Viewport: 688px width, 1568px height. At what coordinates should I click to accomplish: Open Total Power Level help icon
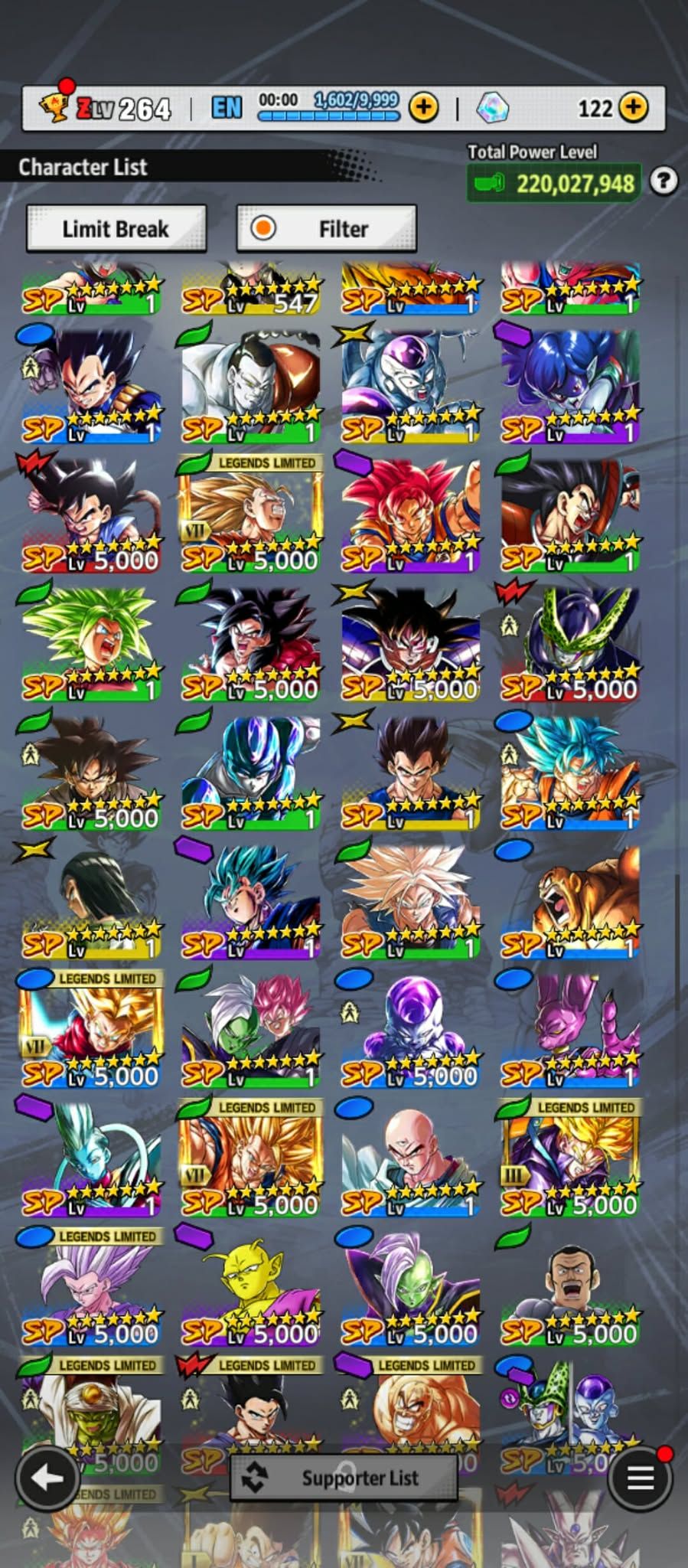(x=664, y=181)
